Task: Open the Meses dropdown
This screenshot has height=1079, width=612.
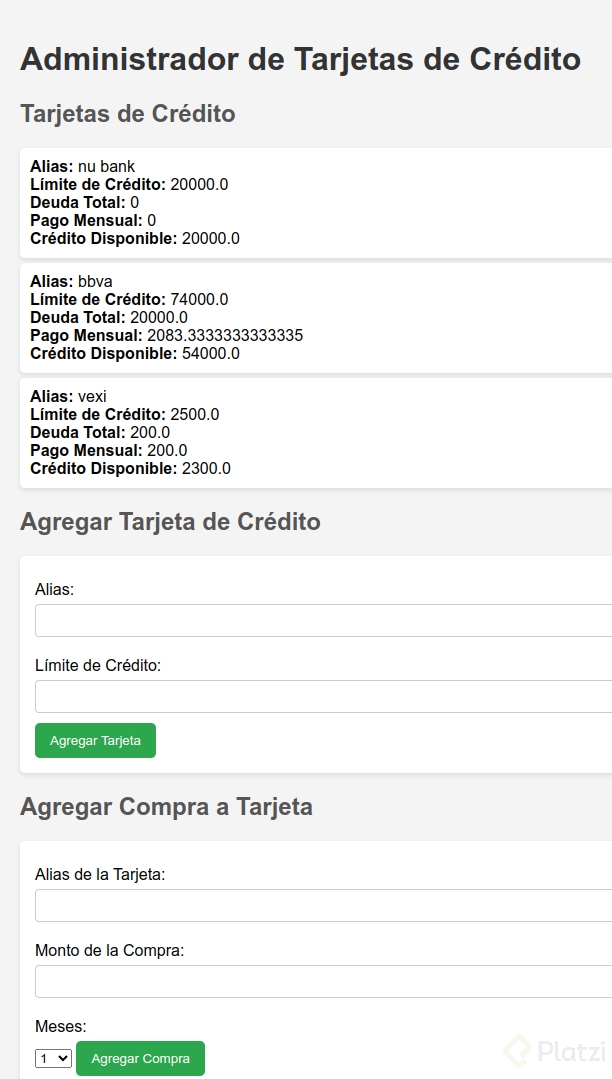Action: click(x=53, y=1058)
